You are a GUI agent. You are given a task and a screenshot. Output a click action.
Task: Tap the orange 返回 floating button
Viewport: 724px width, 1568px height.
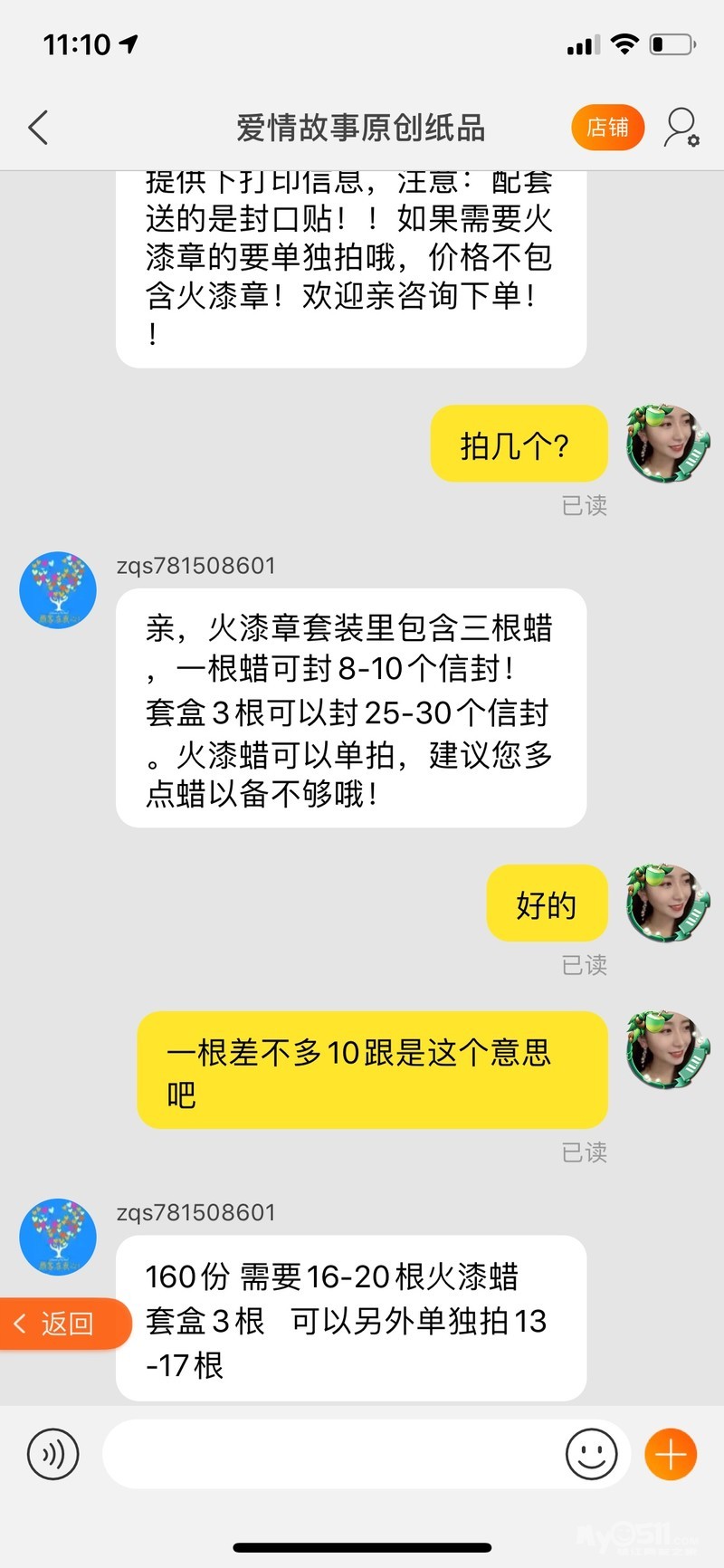(65, 1324)
